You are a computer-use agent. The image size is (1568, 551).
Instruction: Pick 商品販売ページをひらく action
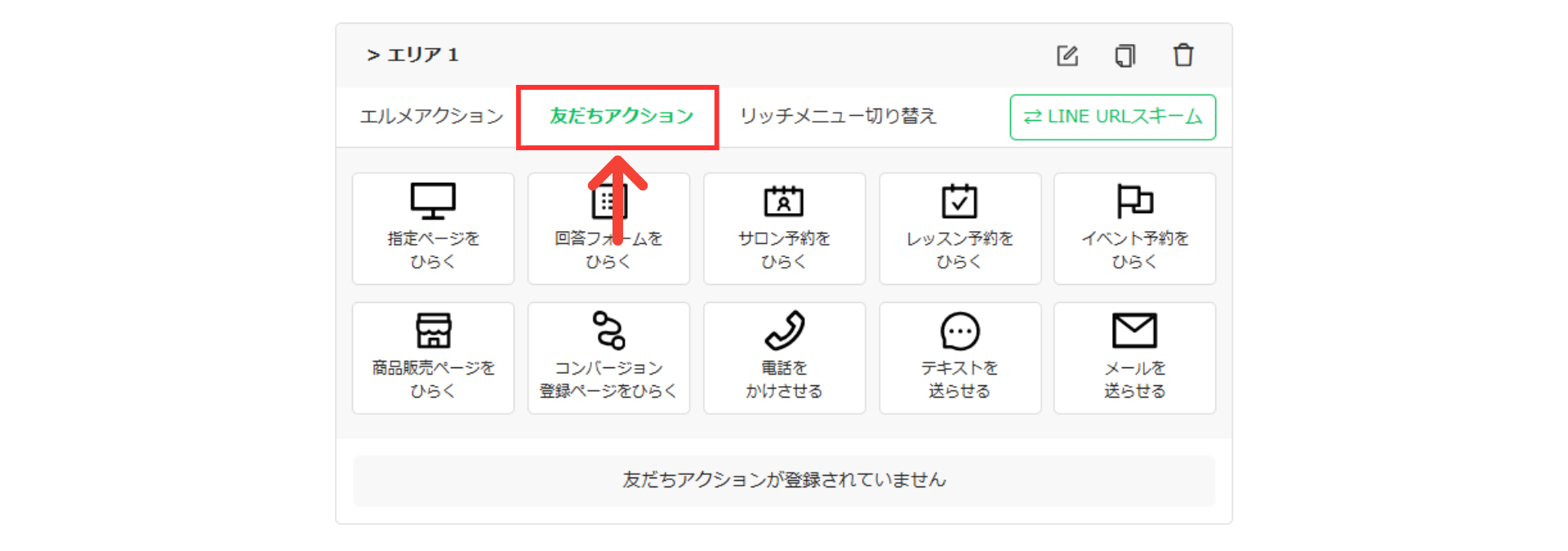tap(433, 358)
